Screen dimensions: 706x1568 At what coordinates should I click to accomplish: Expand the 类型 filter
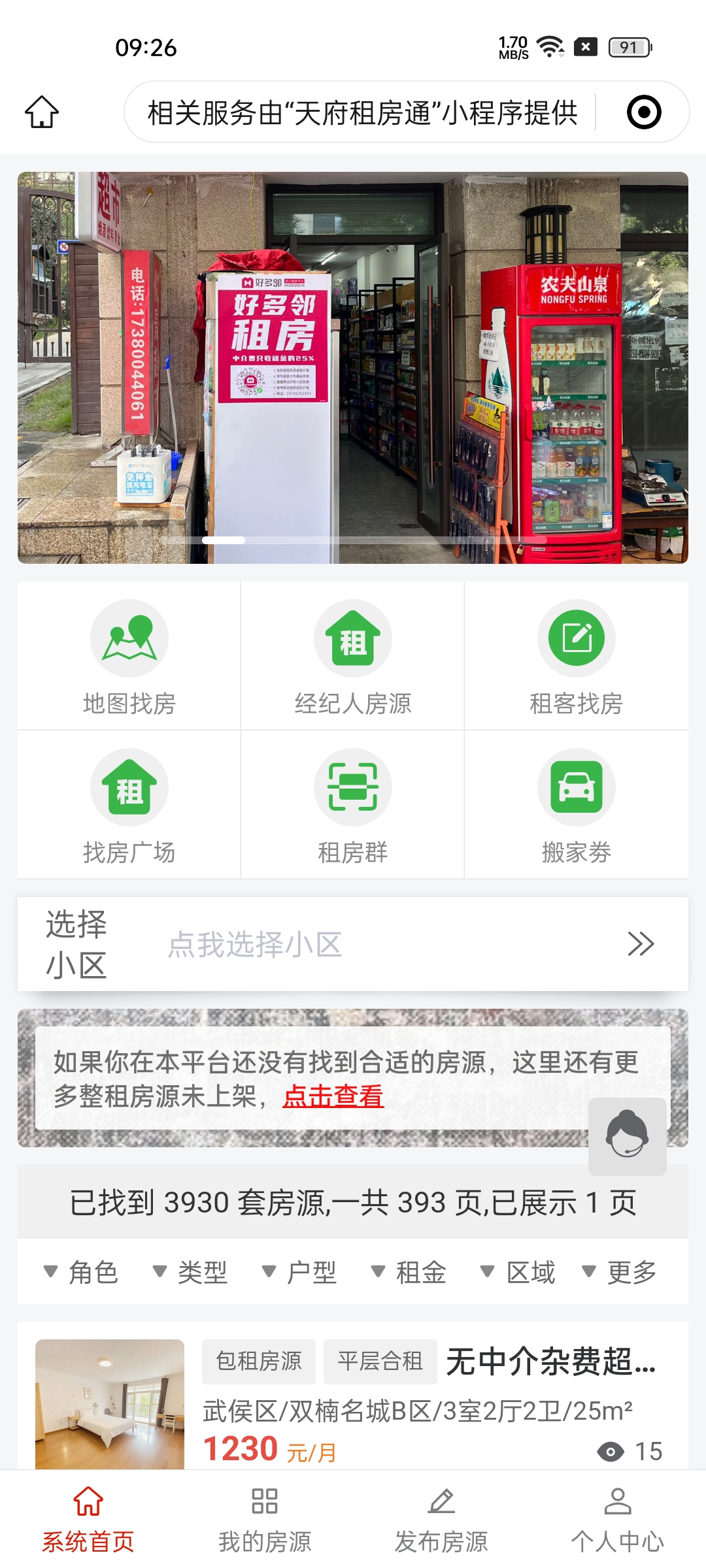click(x=190, y=1272)
